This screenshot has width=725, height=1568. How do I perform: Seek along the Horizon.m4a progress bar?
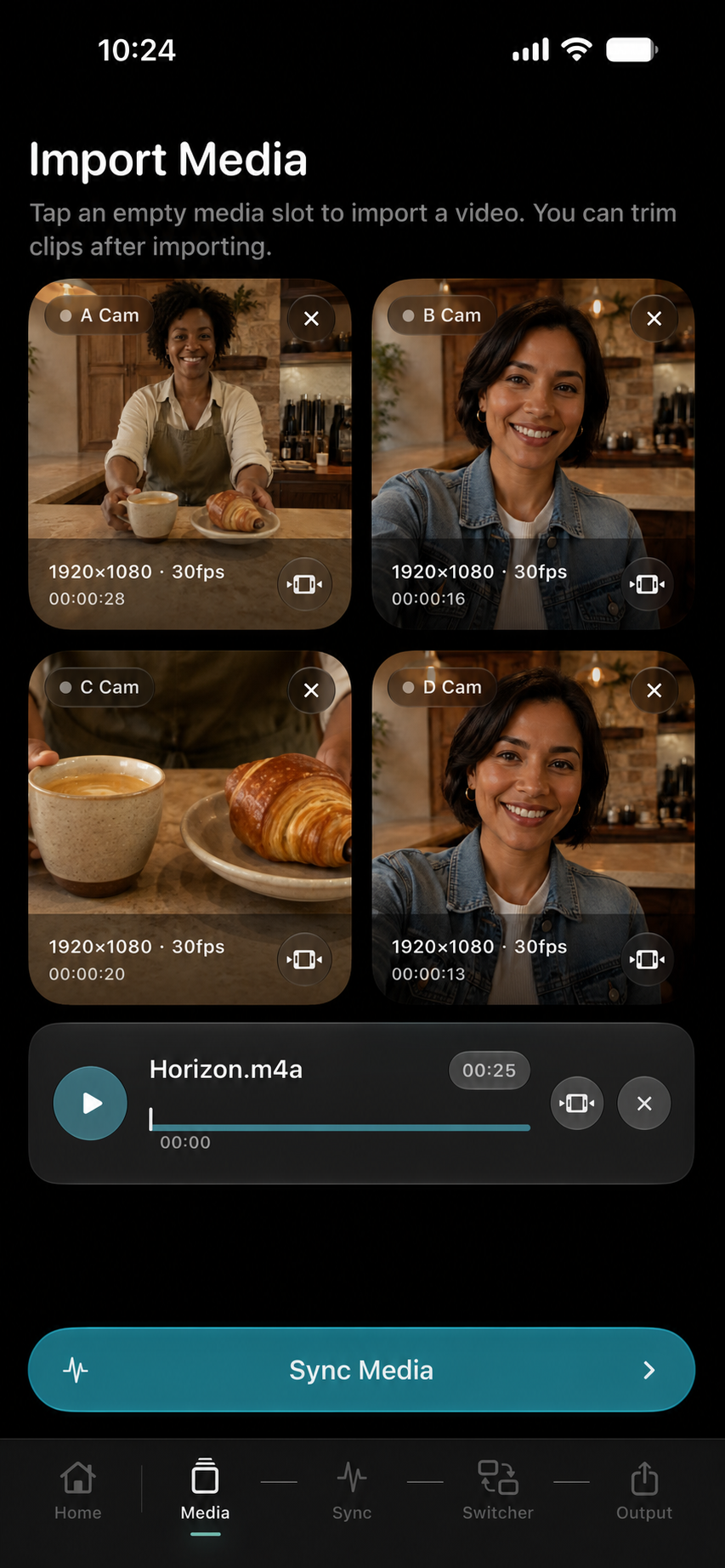point(340,1128)
